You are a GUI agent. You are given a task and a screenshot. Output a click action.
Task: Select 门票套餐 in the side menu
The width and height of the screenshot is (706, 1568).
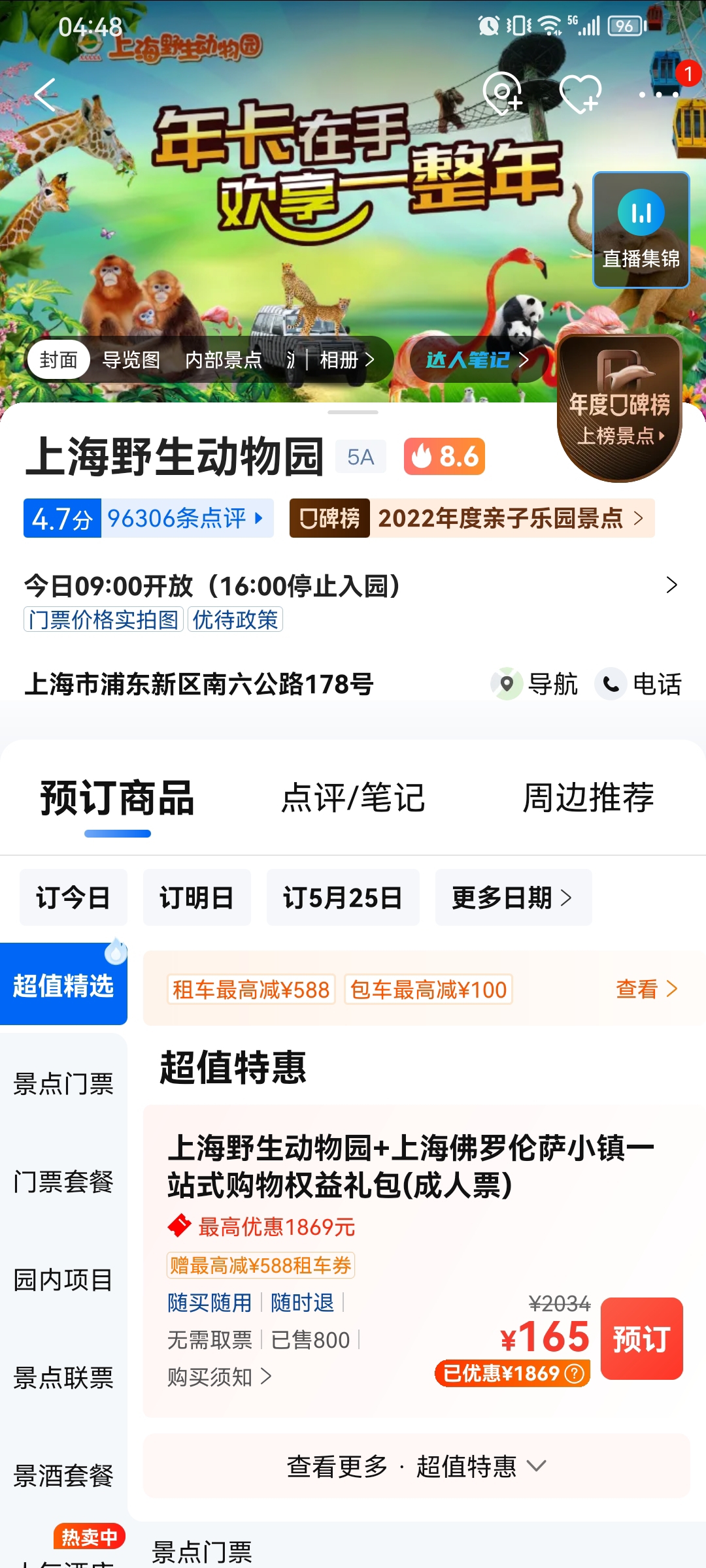point(63,1182)
